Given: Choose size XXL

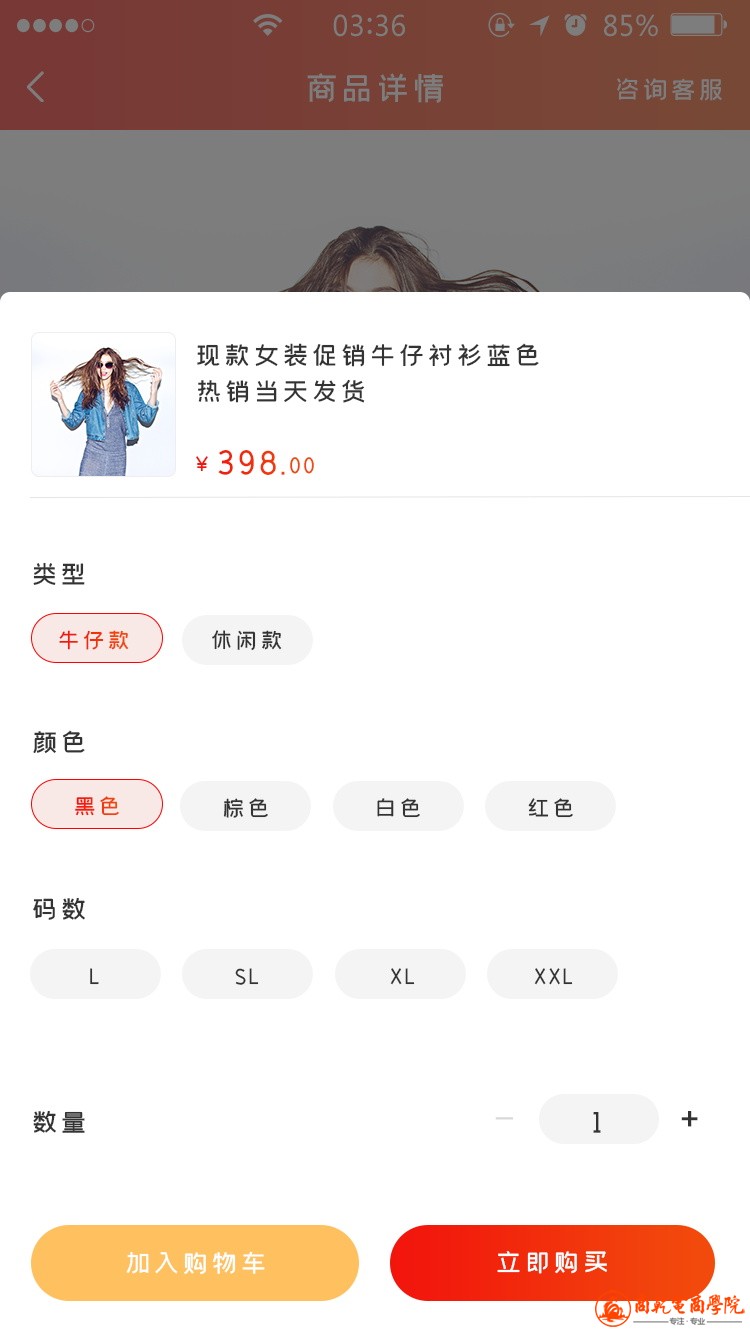Looking at the screenshot, I should click(552, 975).
